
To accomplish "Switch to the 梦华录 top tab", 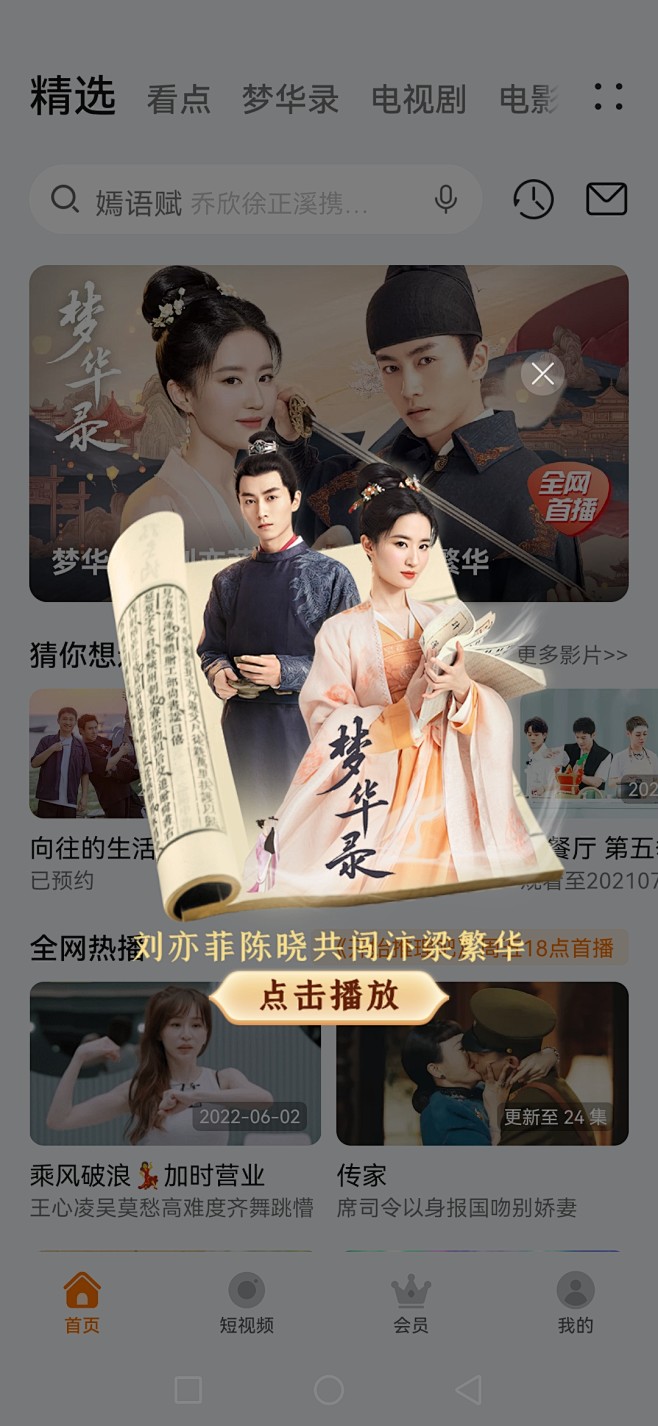I will coord(290,99).
